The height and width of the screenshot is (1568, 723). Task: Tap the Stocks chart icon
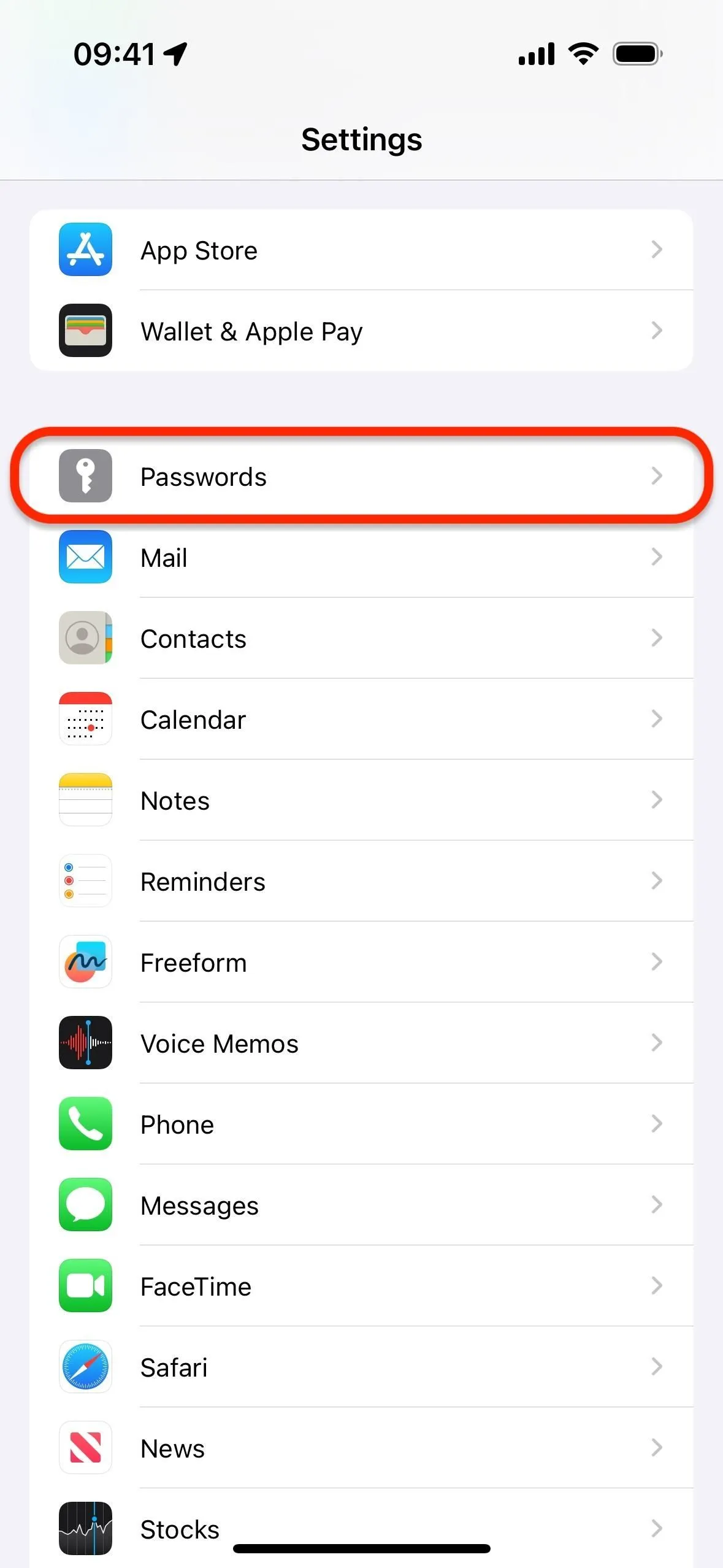[x=85, y=1529]
